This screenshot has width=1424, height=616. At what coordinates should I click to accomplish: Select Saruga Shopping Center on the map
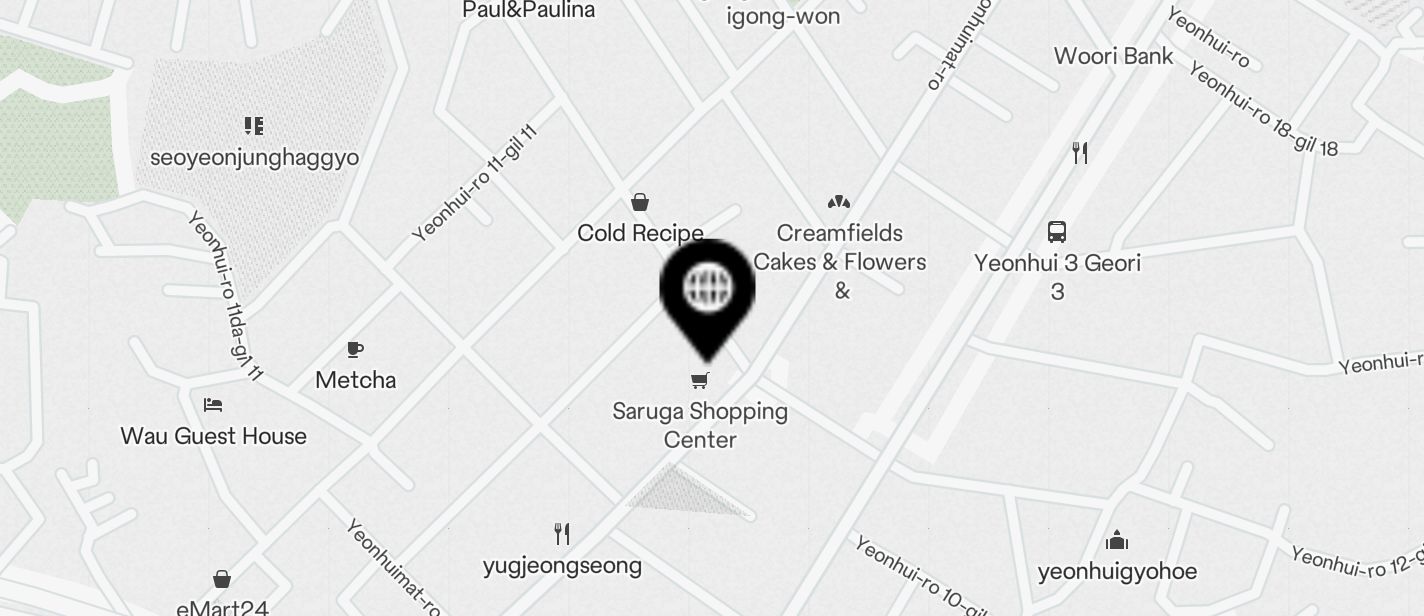(700, 381)
